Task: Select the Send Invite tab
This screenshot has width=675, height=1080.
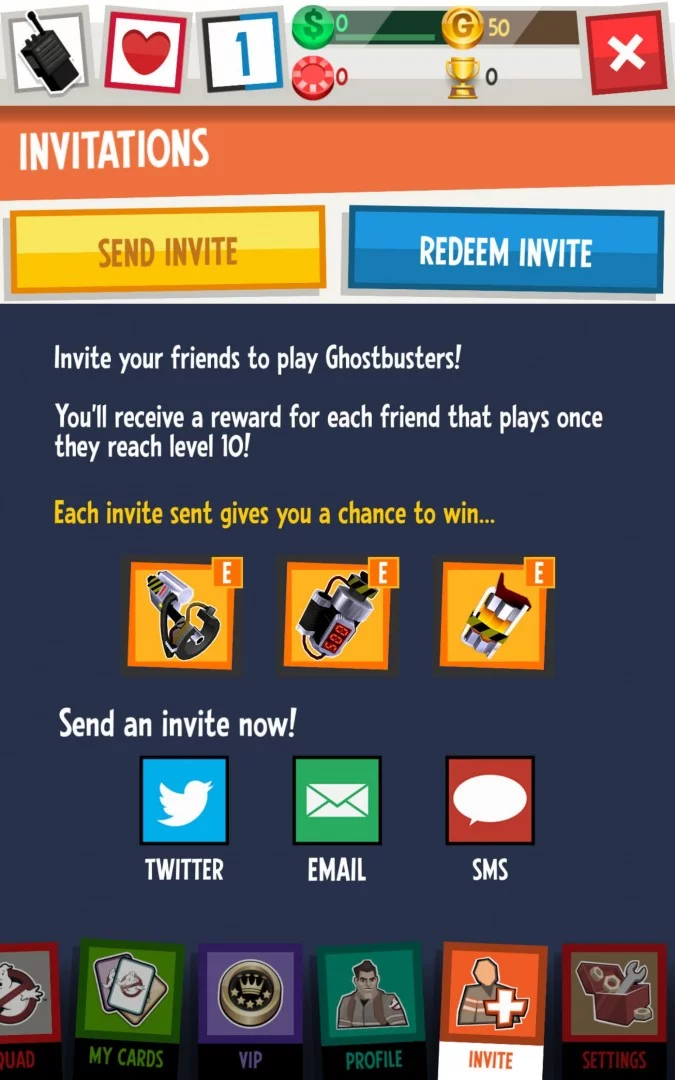Action: click(x=168, y=250)
